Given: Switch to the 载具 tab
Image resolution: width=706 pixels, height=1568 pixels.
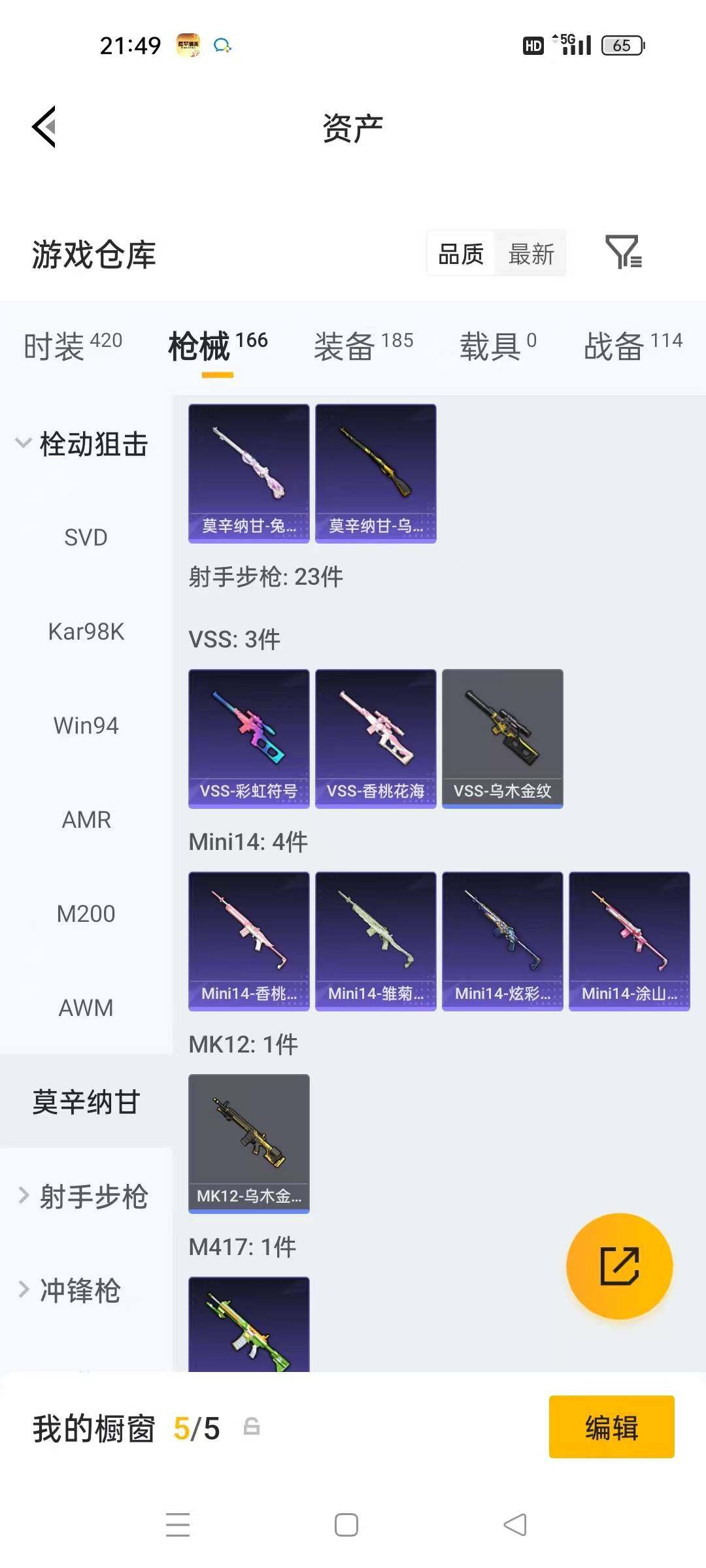Looking at the screenshot, I should pyautogui.click(x=497, y=346).
